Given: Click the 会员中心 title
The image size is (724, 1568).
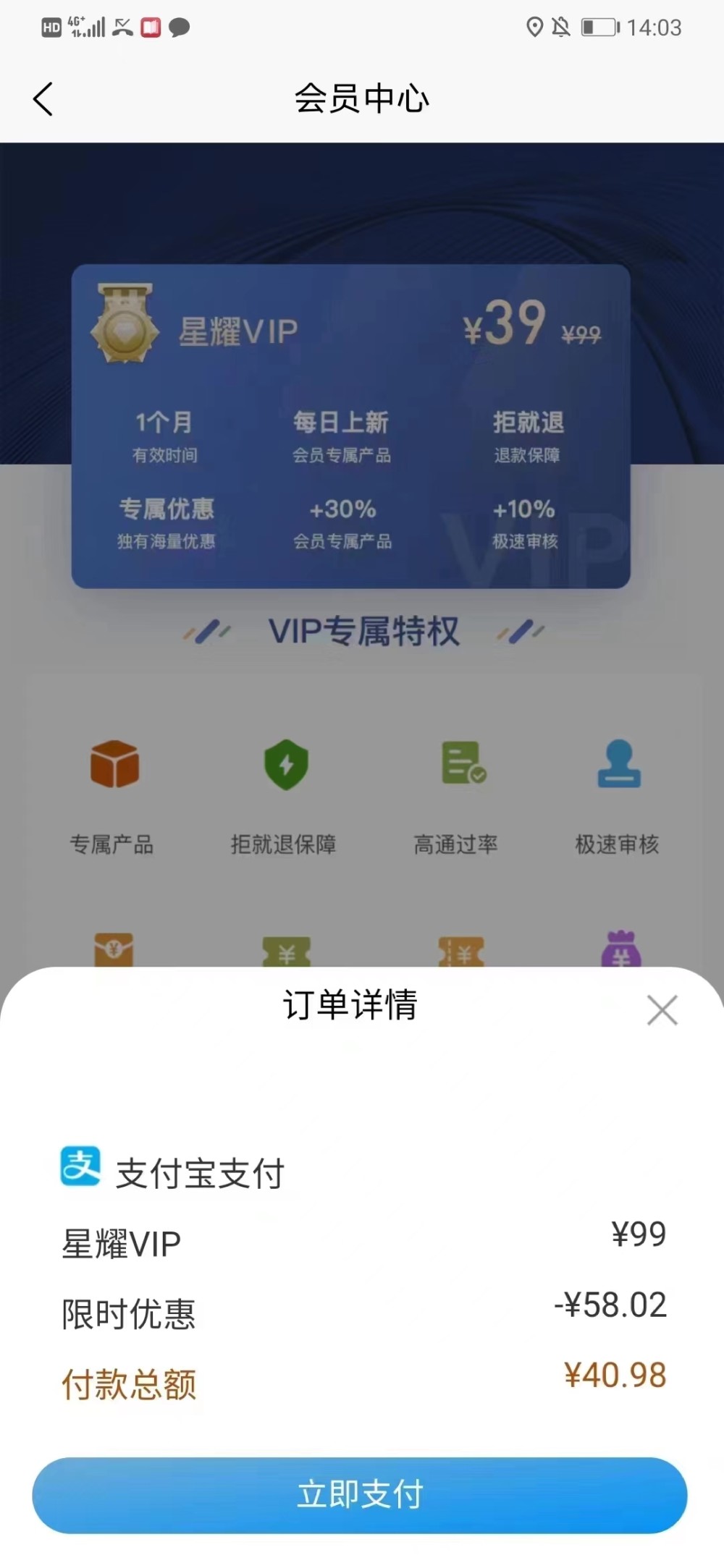Looking at the screenshot, I should tap(361, 99).
